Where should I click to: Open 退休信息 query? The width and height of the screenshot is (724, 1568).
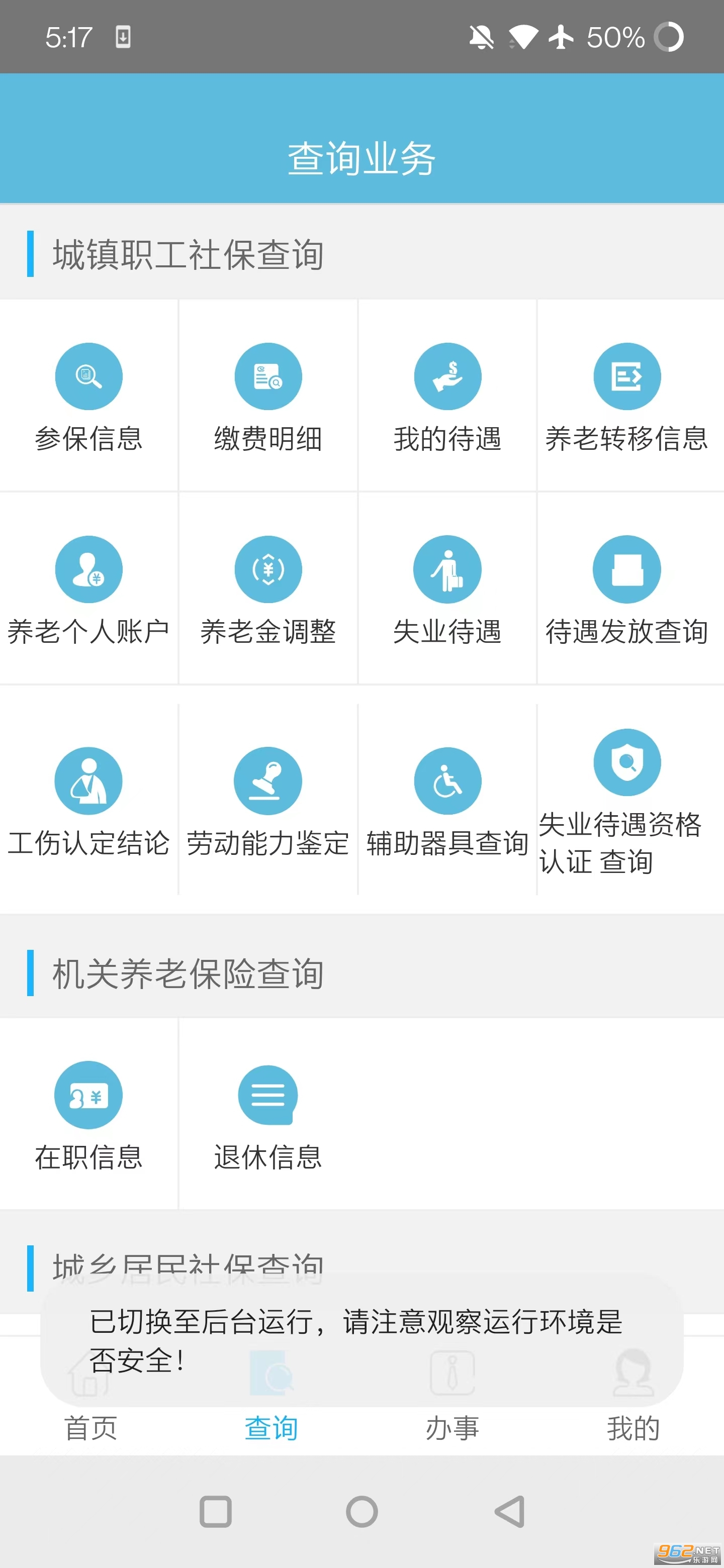[x=268, y=1115]
